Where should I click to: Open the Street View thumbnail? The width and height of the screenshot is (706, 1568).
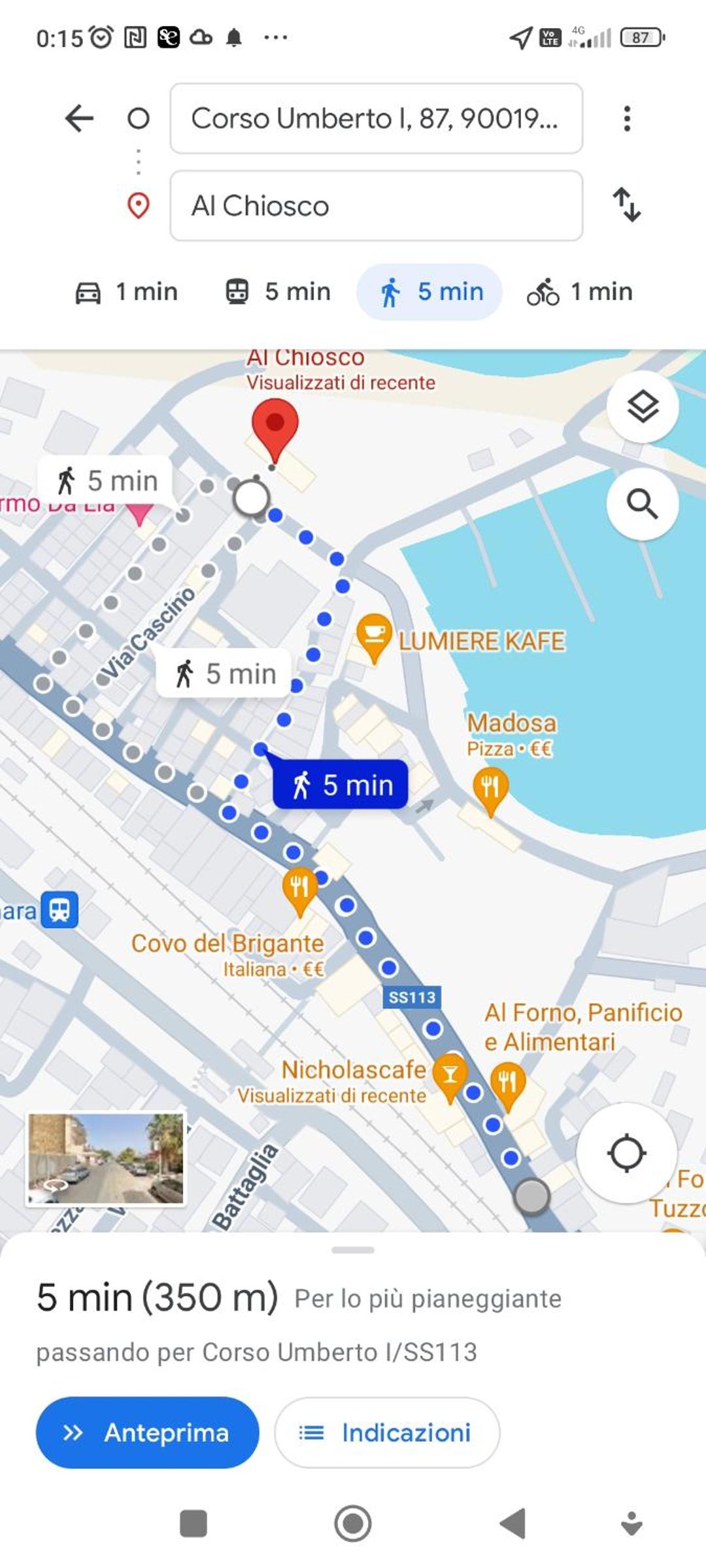click(x=106, y=1158)
